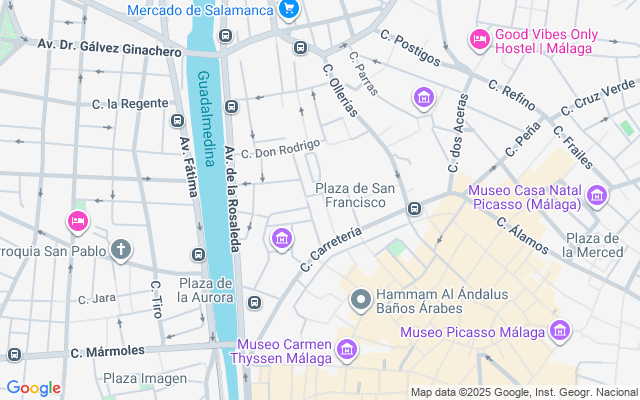Screen dimensions: 640x400
Task: Open the Google logo link
Action: point(33,388)
